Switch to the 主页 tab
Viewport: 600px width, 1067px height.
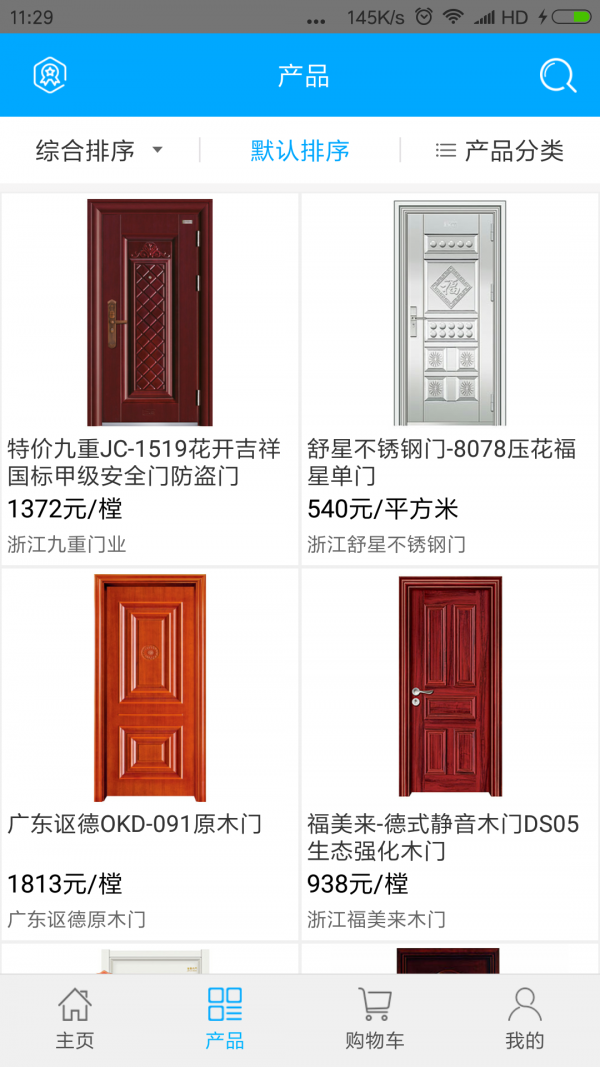pyautogui.click(x=75, y=1018)
